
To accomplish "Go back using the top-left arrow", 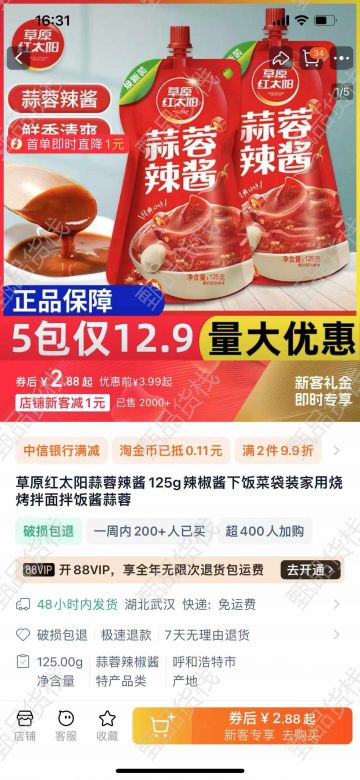I will [x=18, y=59].
